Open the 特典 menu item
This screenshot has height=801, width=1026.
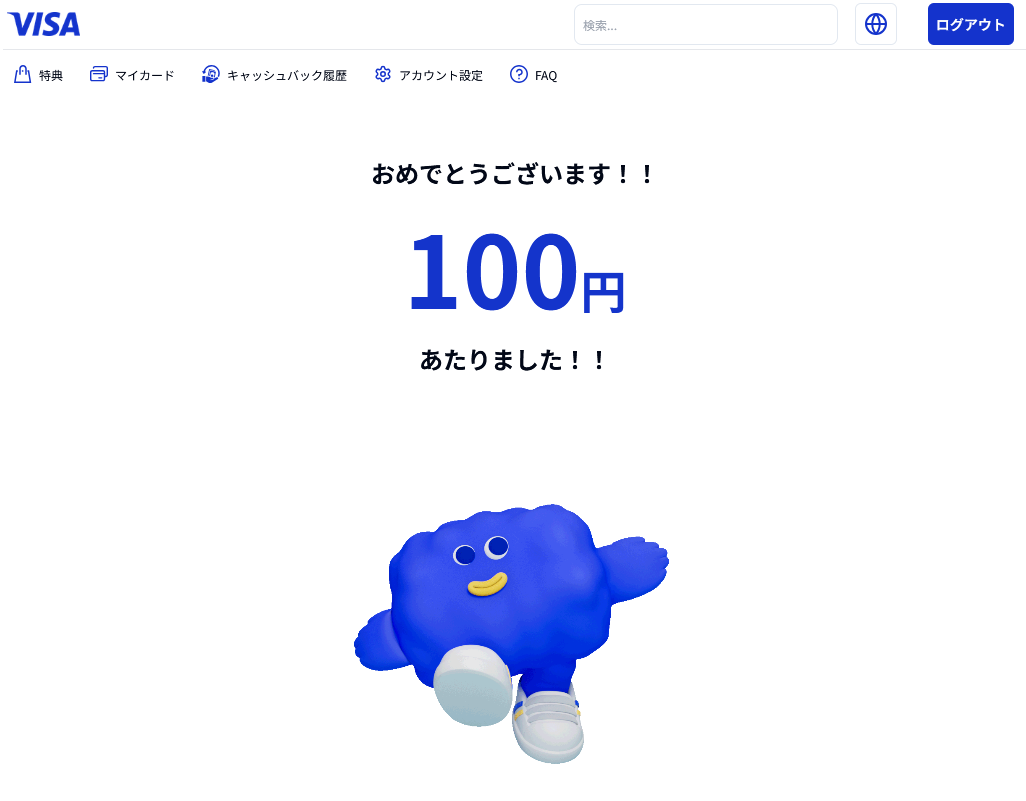point(39,75)
